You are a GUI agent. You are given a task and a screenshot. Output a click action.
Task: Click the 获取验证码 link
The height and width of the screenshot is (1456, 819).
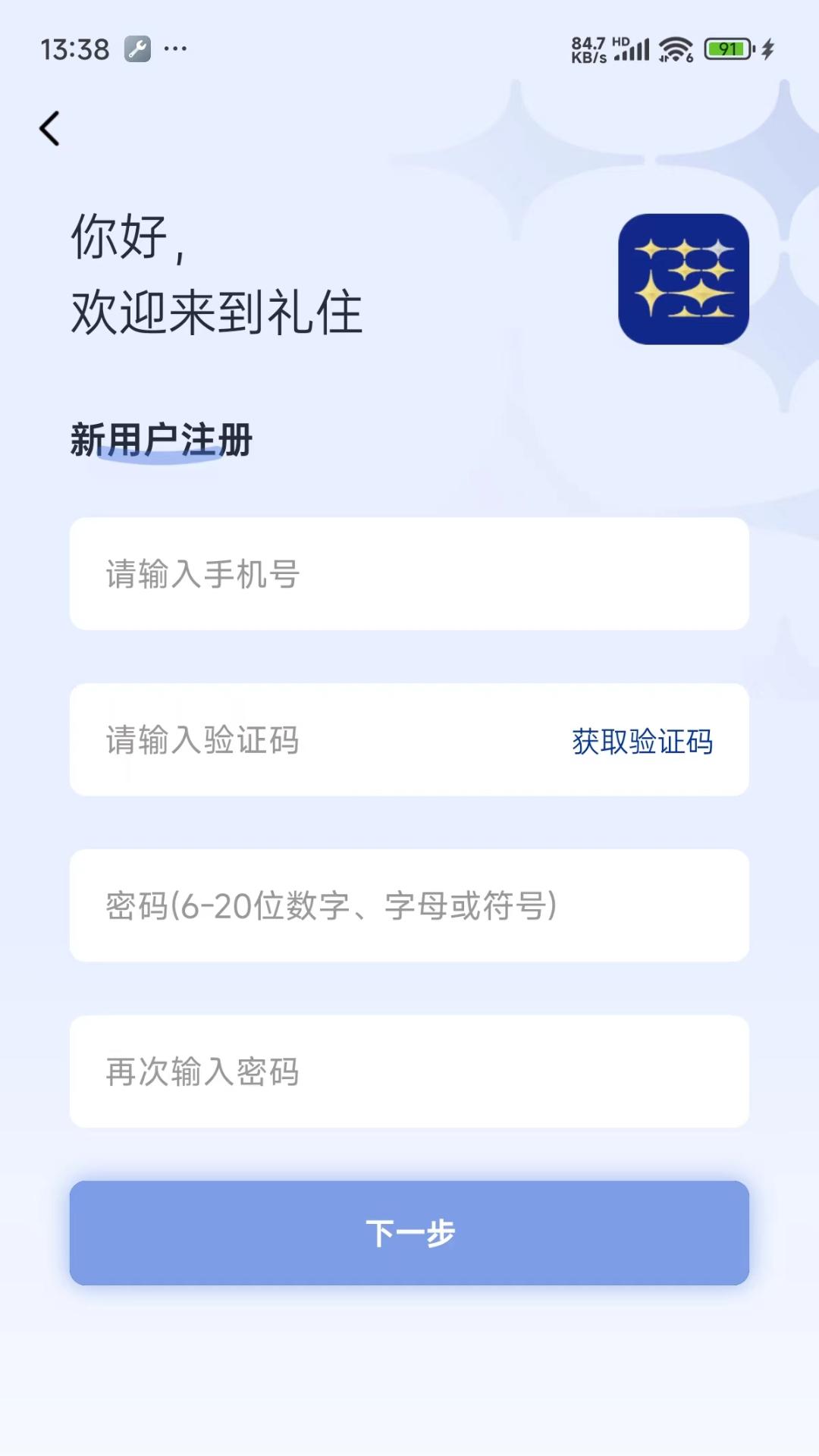coord(642,742)
